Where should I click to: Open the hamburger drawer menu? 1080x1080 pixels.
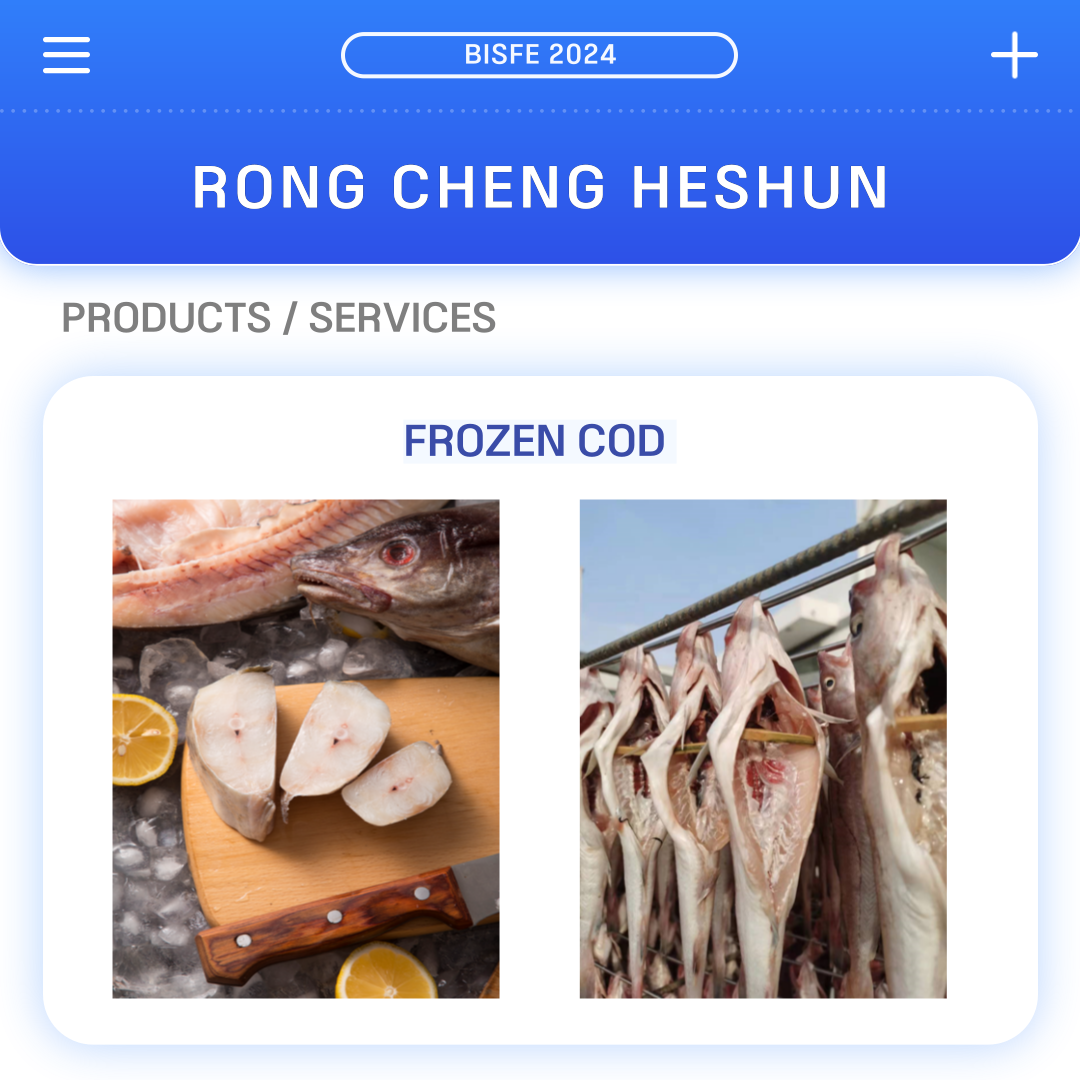click(66, 55)
